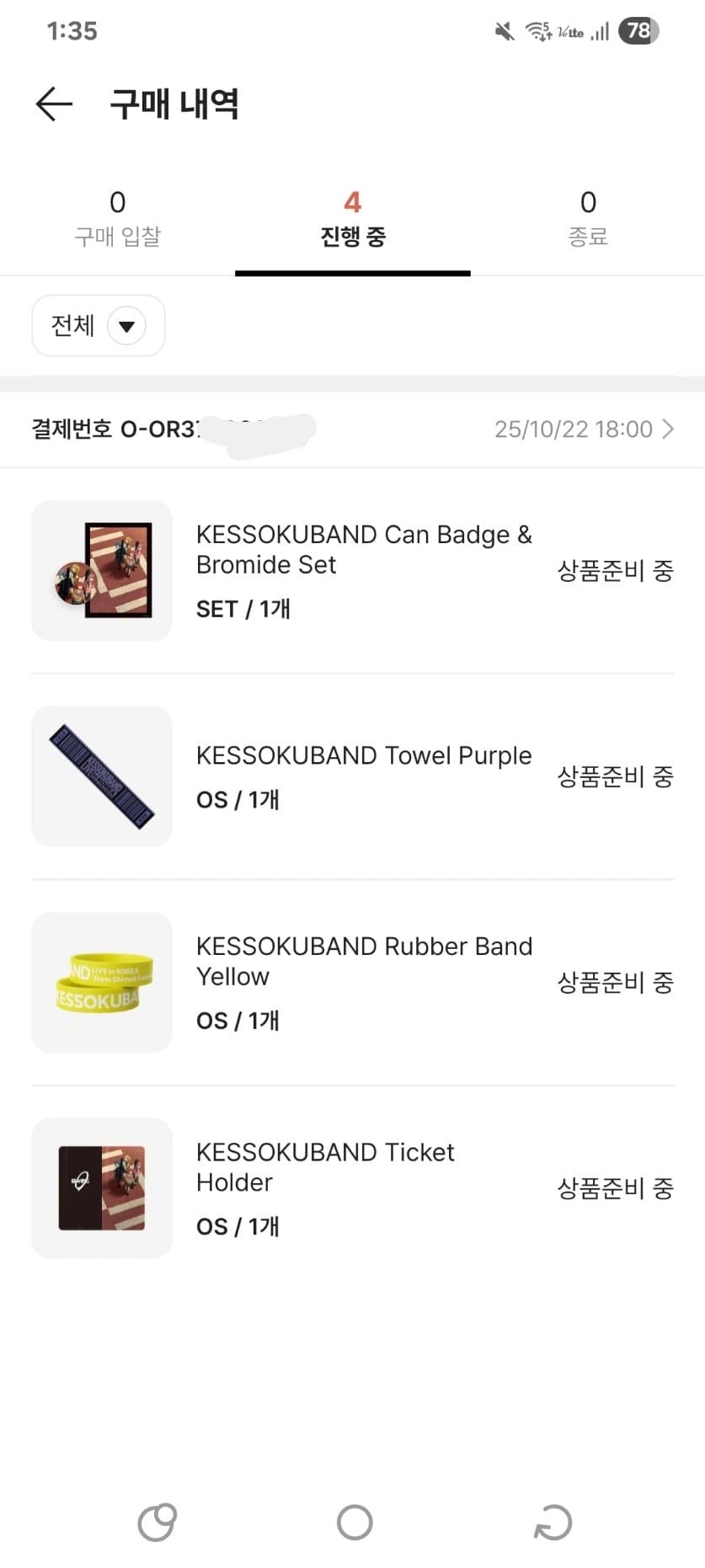Tap the system back button
The height and width of the screenshot is (1568, 705).
(x=553, y=1523)
